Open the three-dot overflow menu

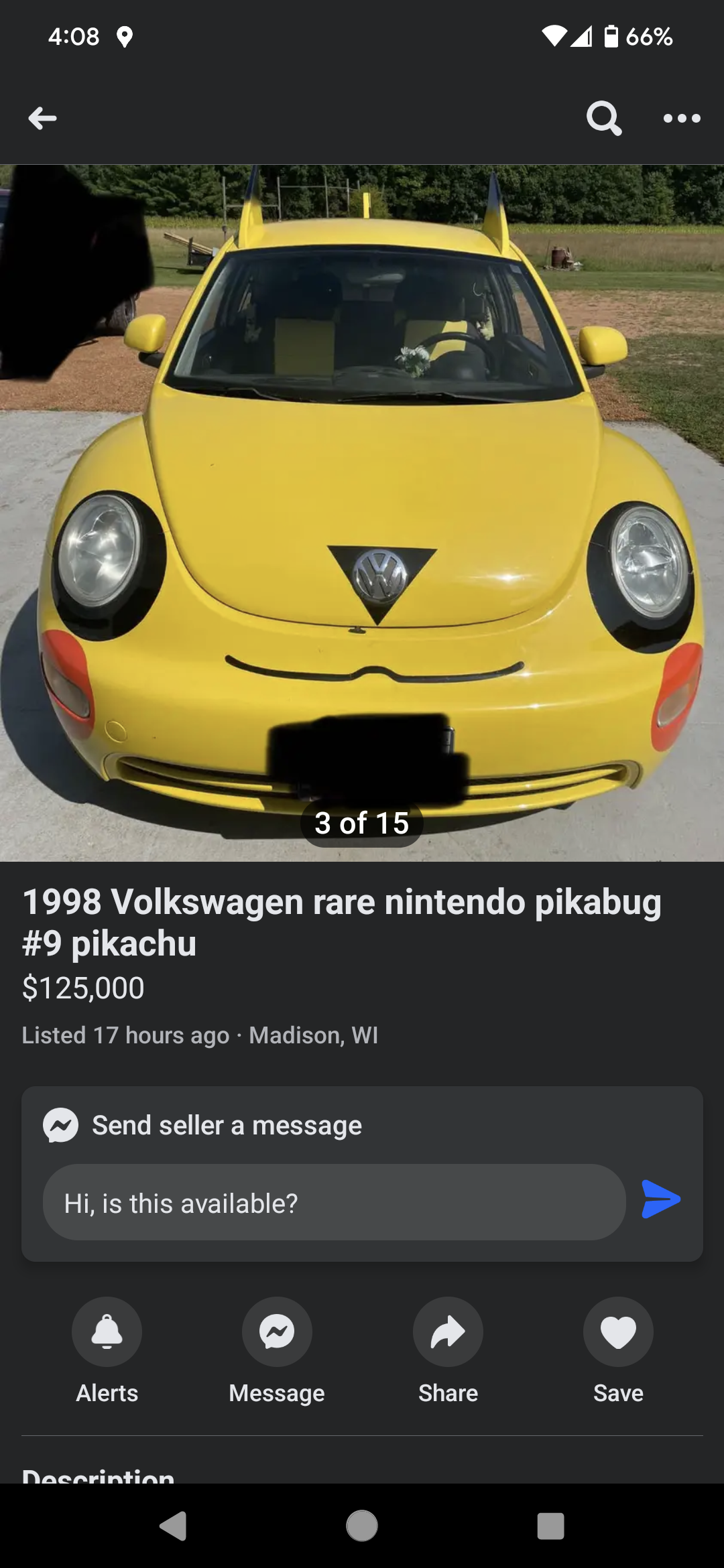682,119
